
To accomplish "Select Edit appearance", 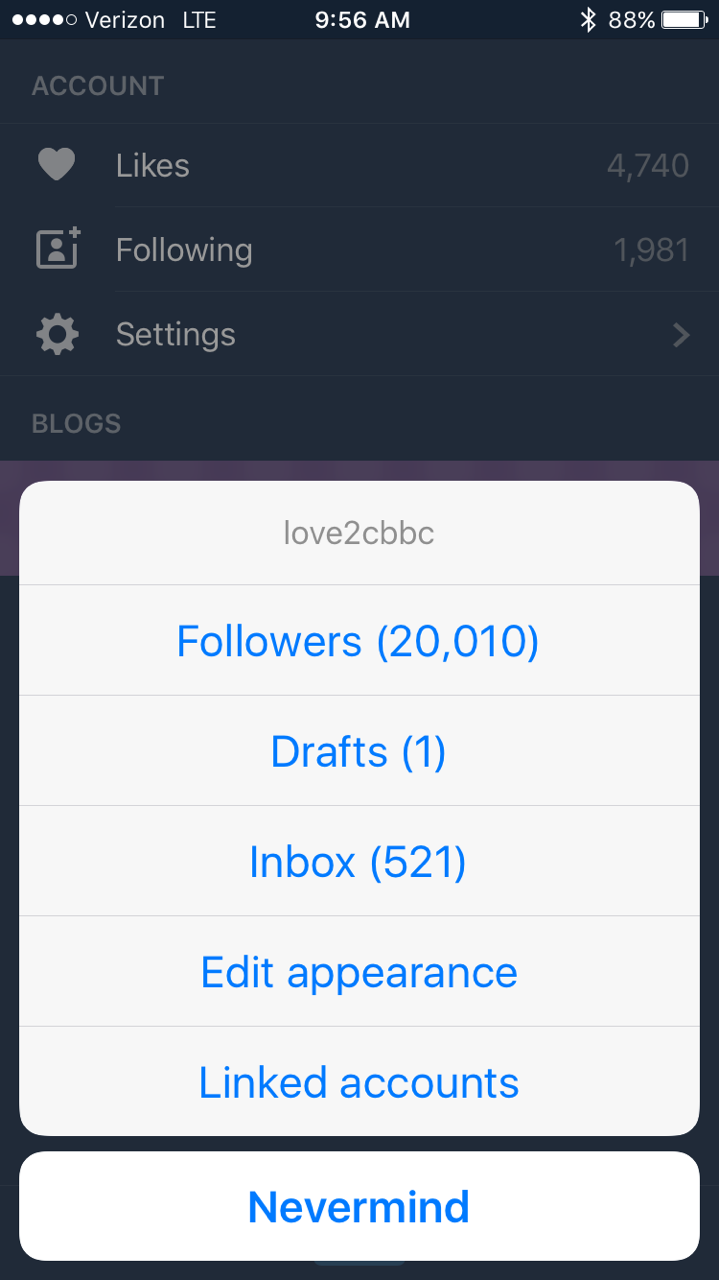I will click(x=359, y=972).
